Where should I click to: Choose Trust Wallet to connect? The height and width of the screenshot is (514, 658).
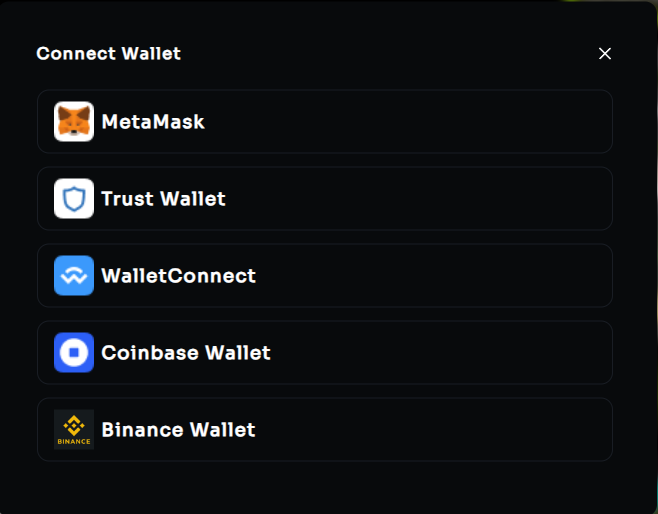[324, 199]
